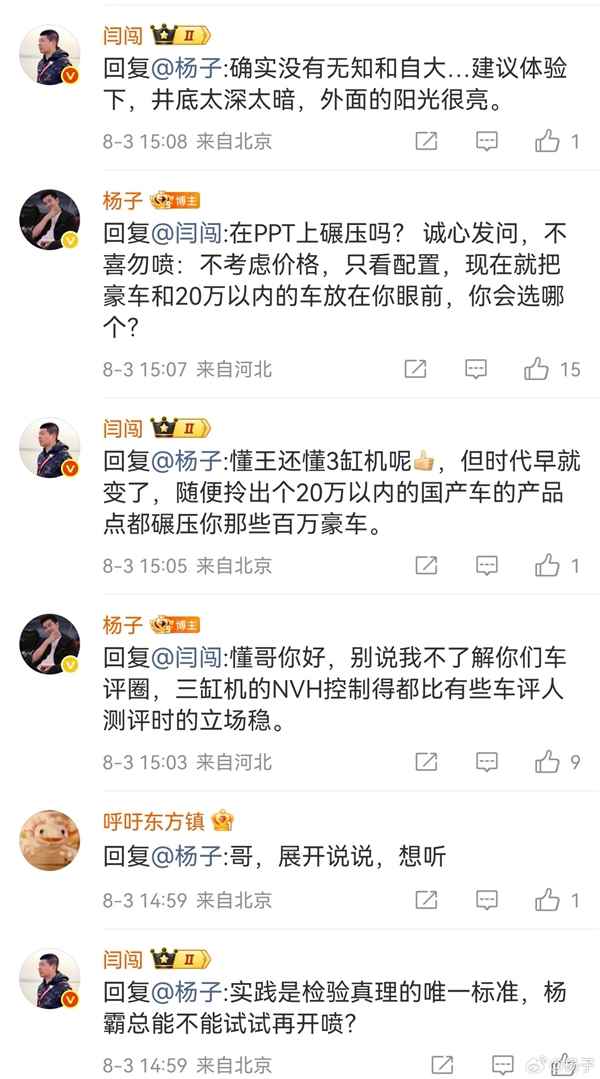Share 杨子's 8-3 15:07 comment

point(415,369)
